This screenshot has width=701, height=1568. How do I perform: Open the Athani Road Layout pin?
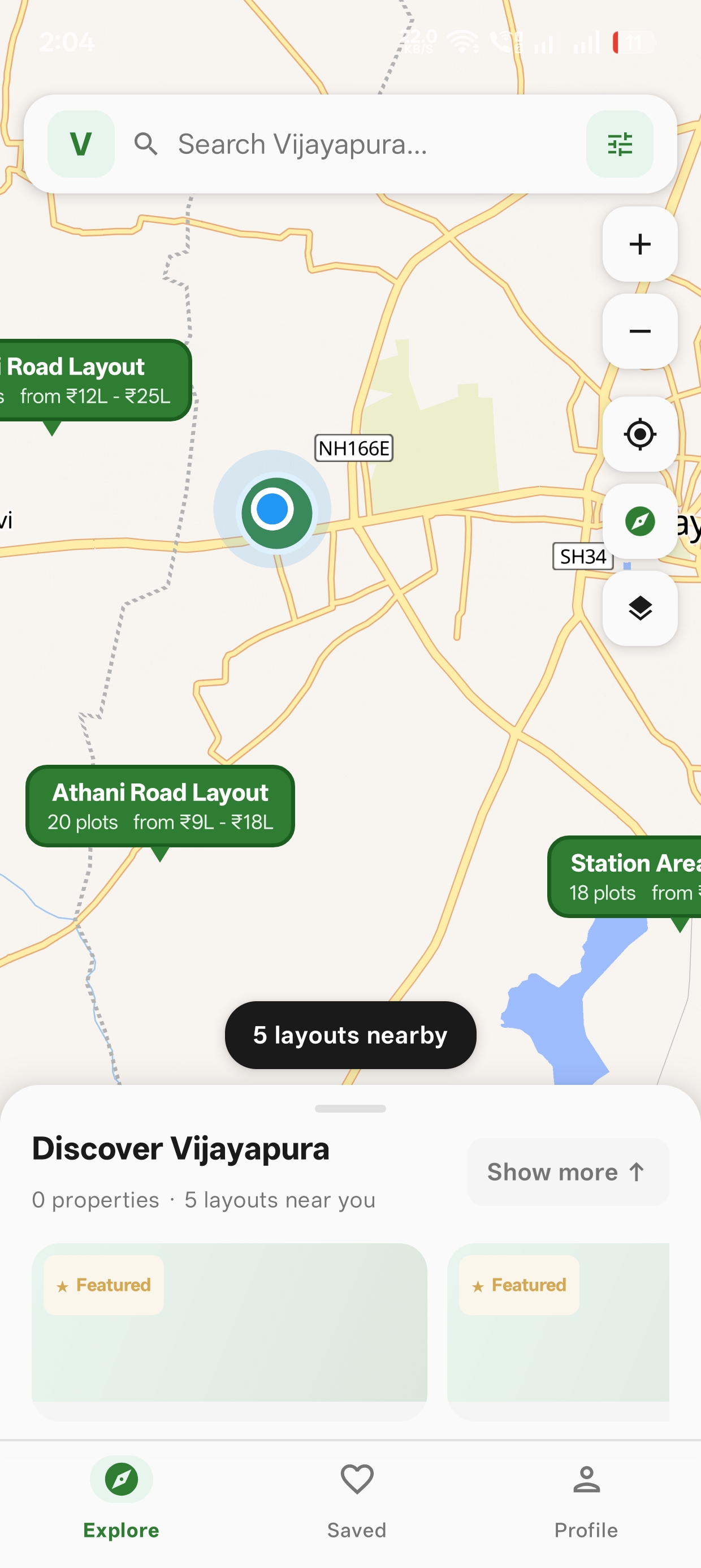(x=160, y=806)
